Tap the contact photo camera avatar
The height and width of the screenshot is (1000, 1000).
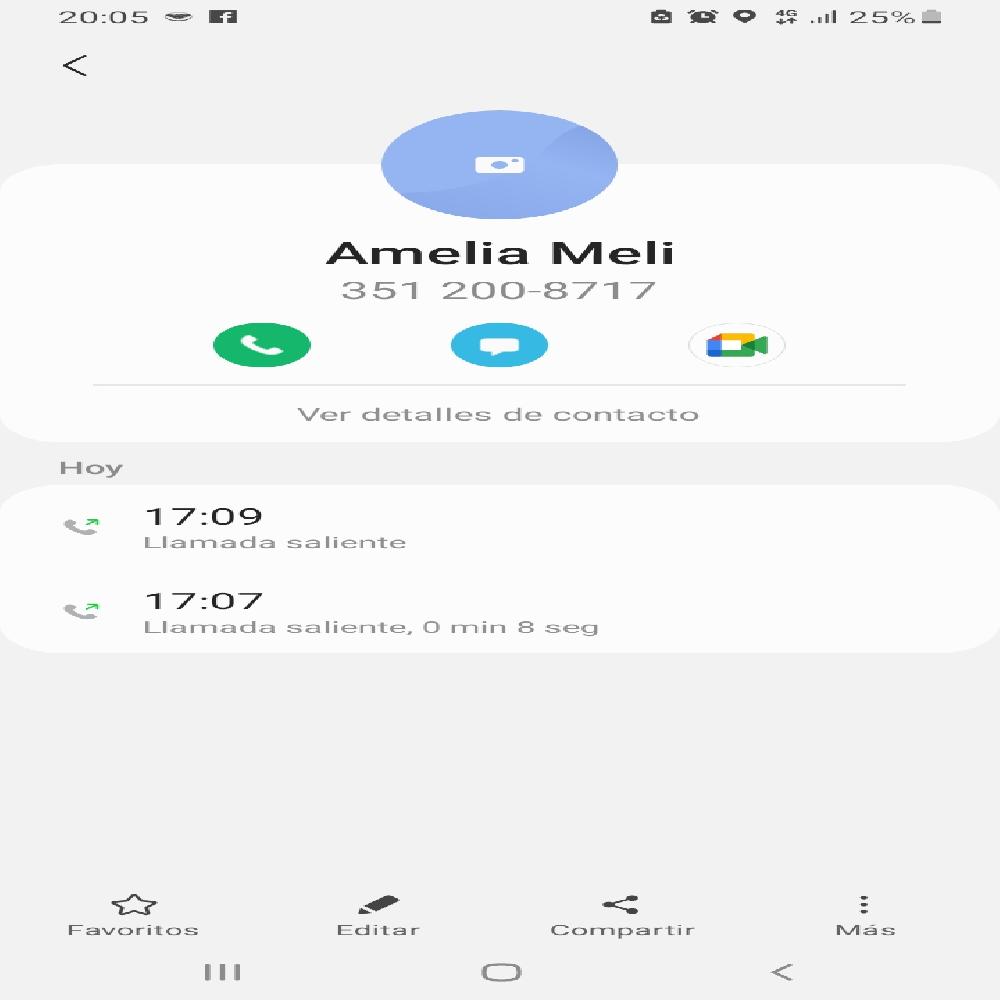coord(499,165)
